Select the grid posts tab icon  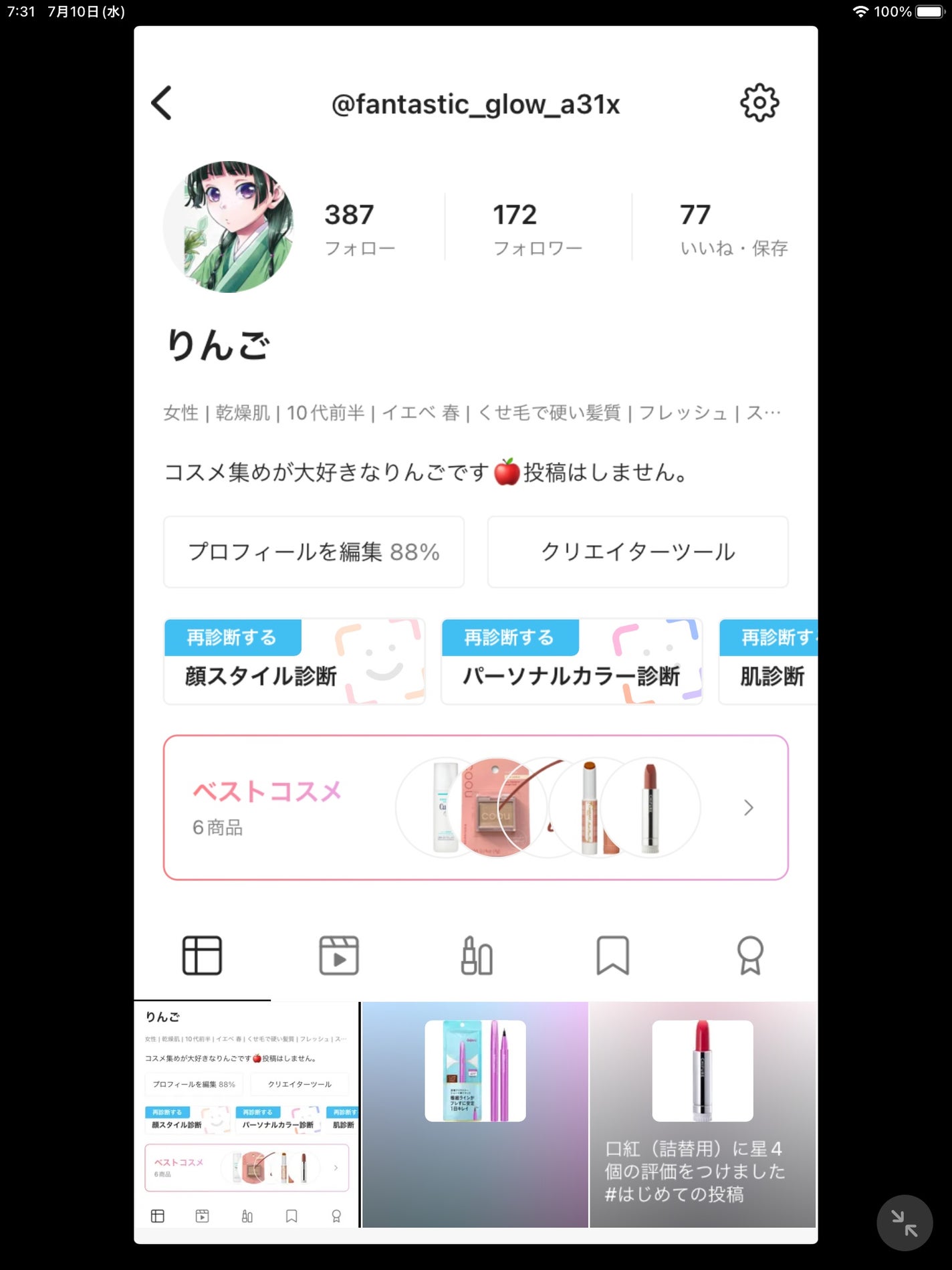point(202,956)
